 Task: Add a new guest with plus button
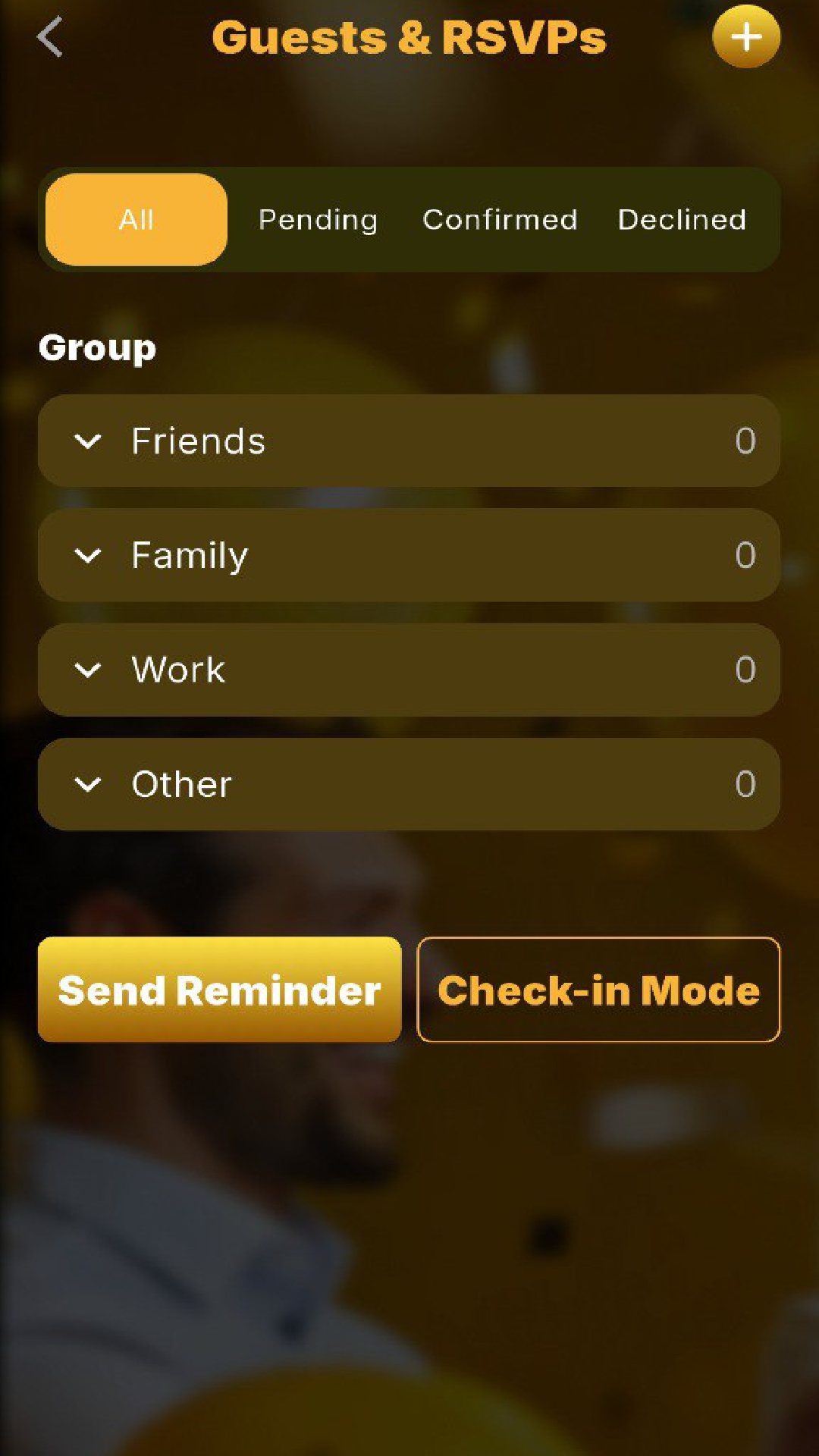pyautogui.click(x=746, y=37)
